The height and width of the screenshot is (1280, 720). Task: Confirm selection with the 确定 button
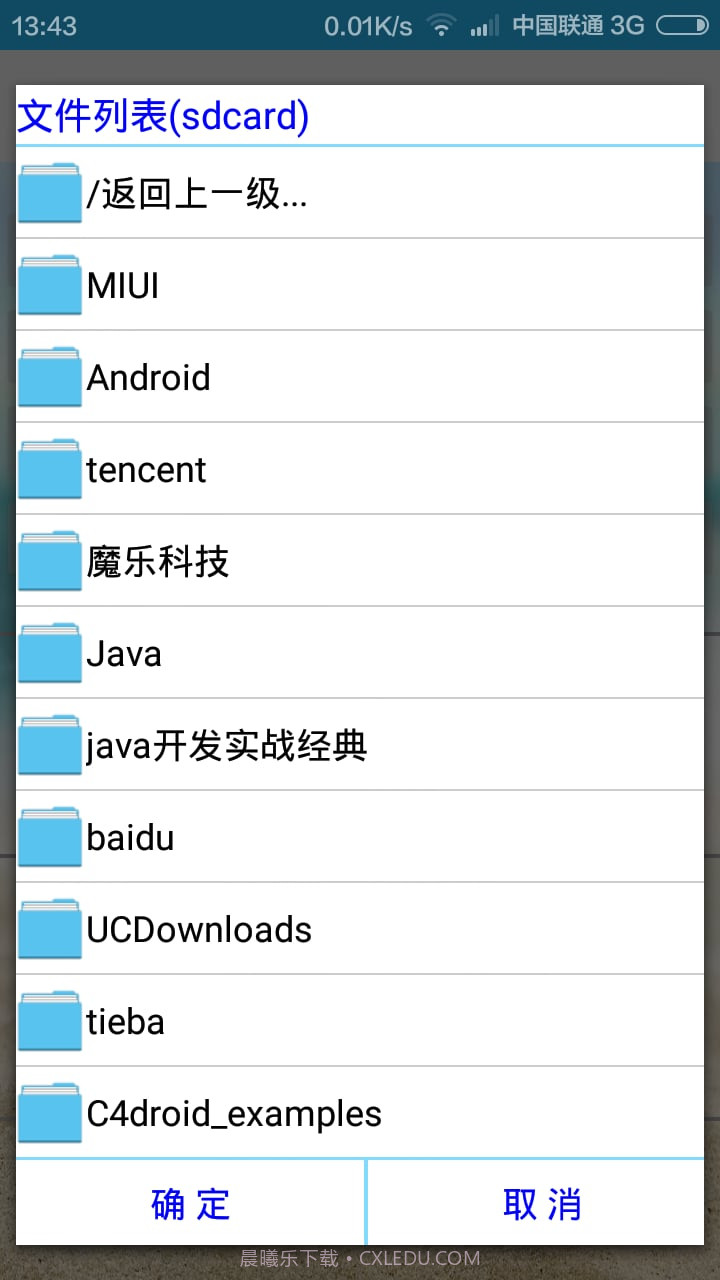(x=190, y=1204)
